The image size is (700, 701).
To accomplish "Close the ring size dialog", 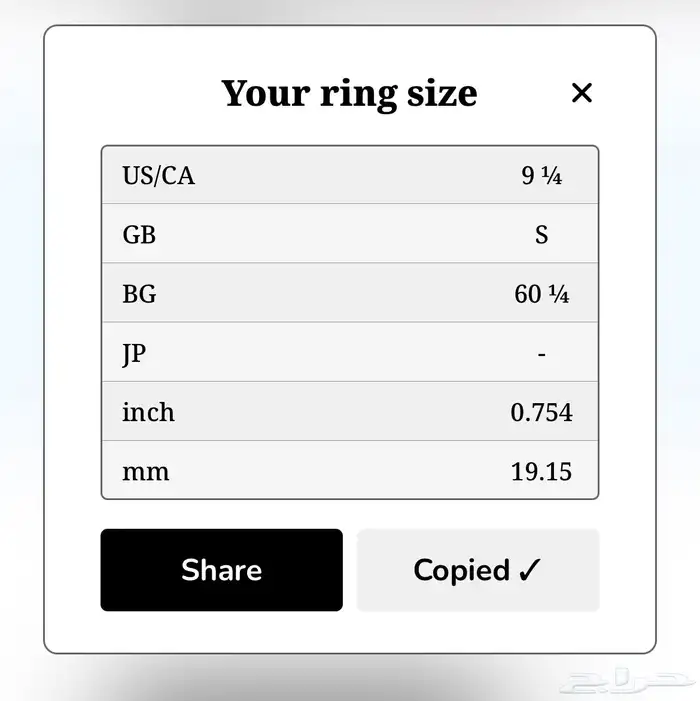I will [x=581, y=93].
